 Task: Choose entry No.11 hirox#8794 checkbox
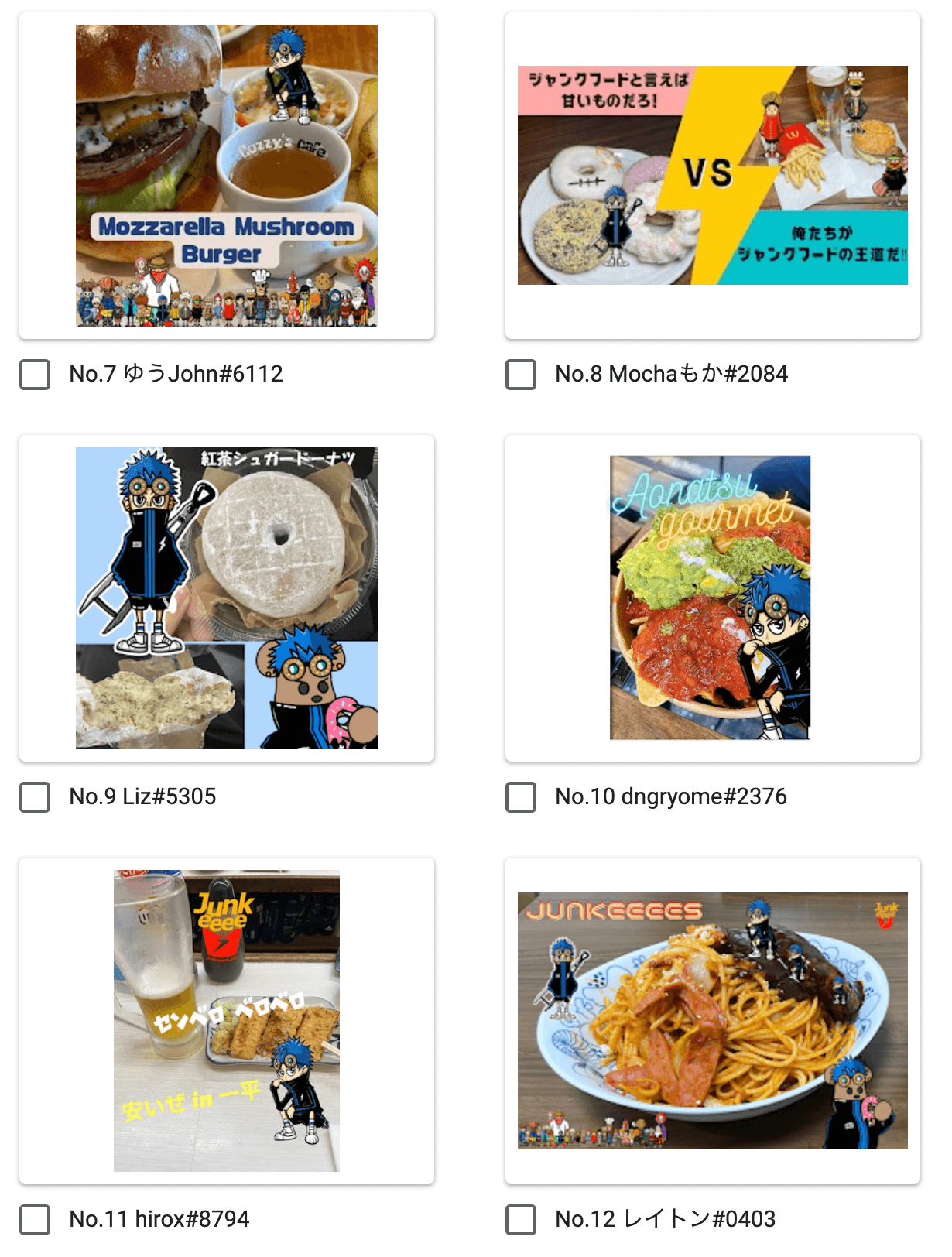(x=35, y=1220)
